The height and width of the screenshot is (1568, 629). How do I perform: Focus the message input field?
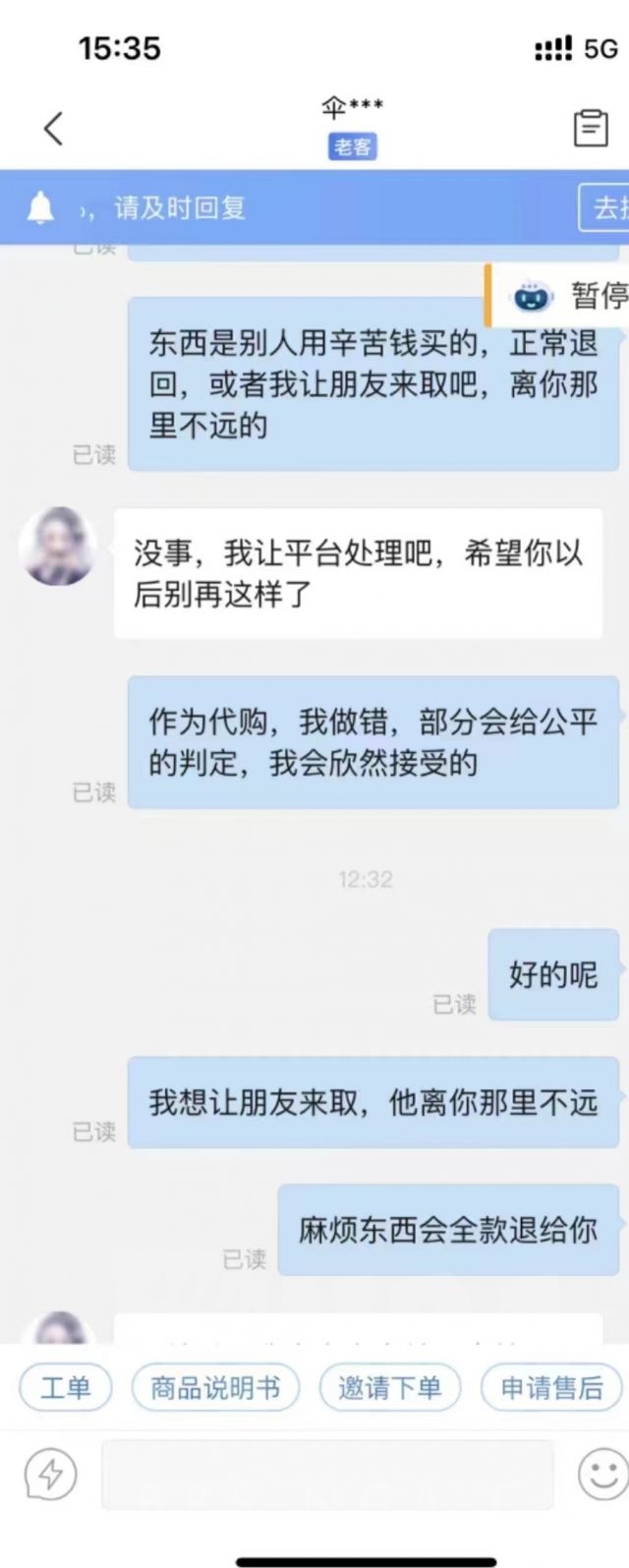(x=327, y=1475)
